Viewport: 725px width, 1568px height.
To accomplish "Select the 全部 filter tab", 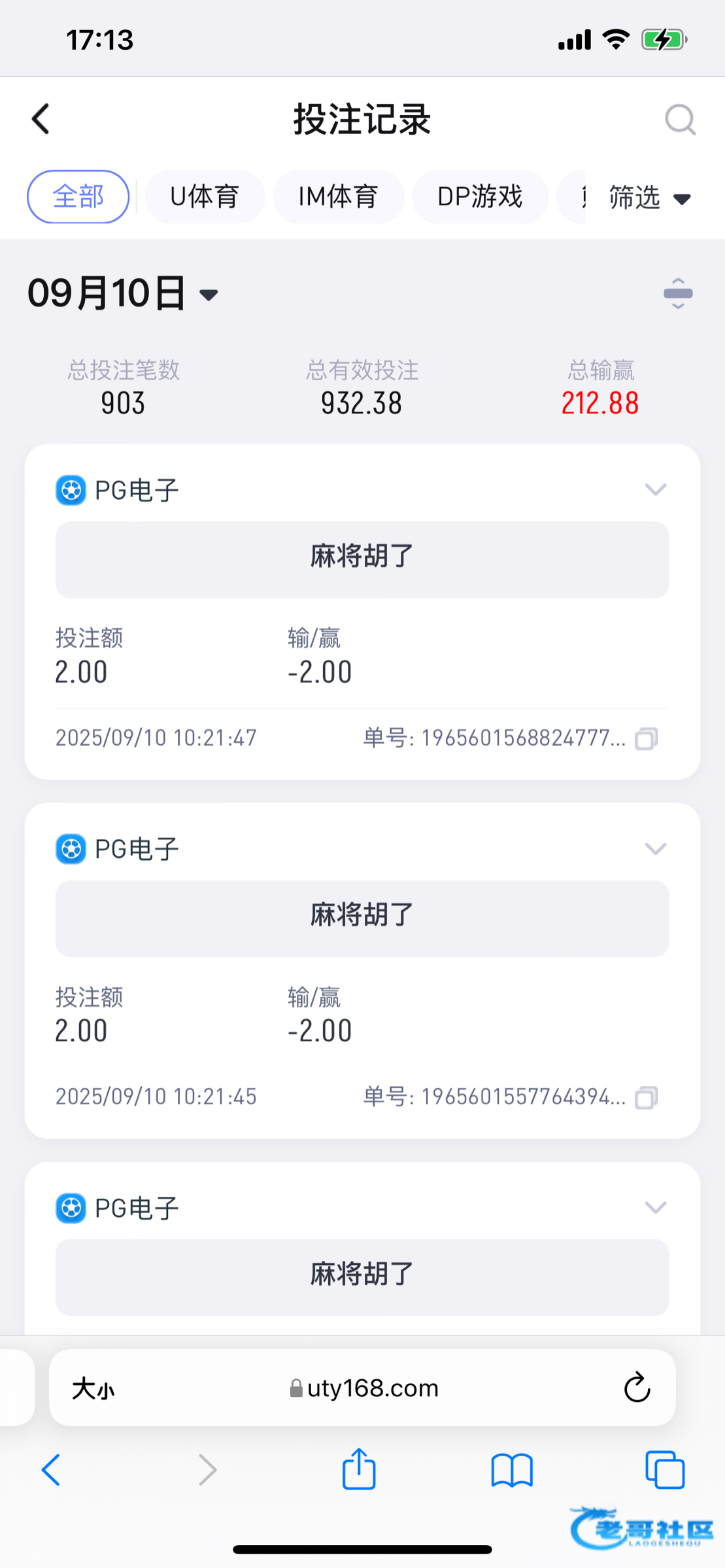I will click(x=78, y=197).
